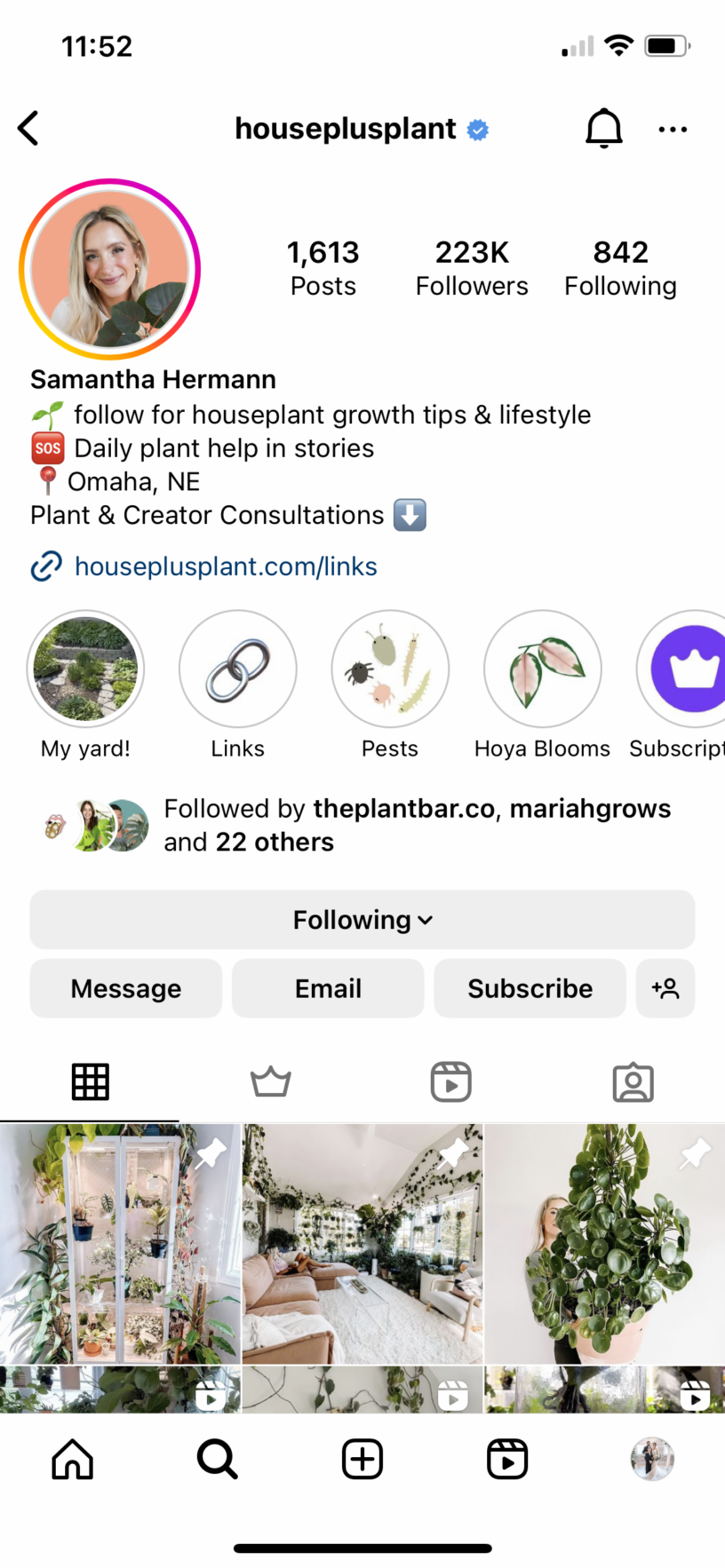View the 223K followers list

(472, 268)
